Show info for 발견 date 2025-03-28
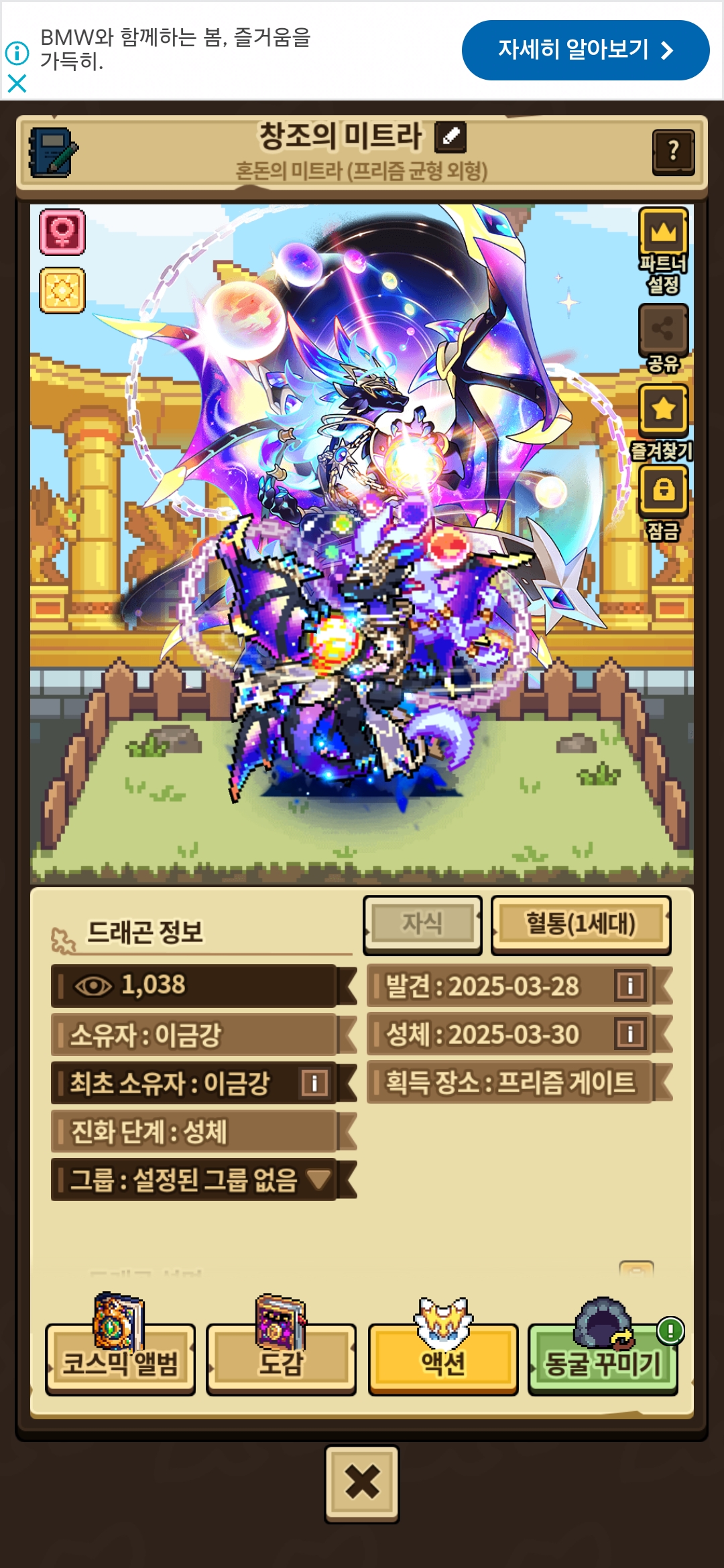The width and height of the screenshot is (724, 1568). [x=630, y=986]
